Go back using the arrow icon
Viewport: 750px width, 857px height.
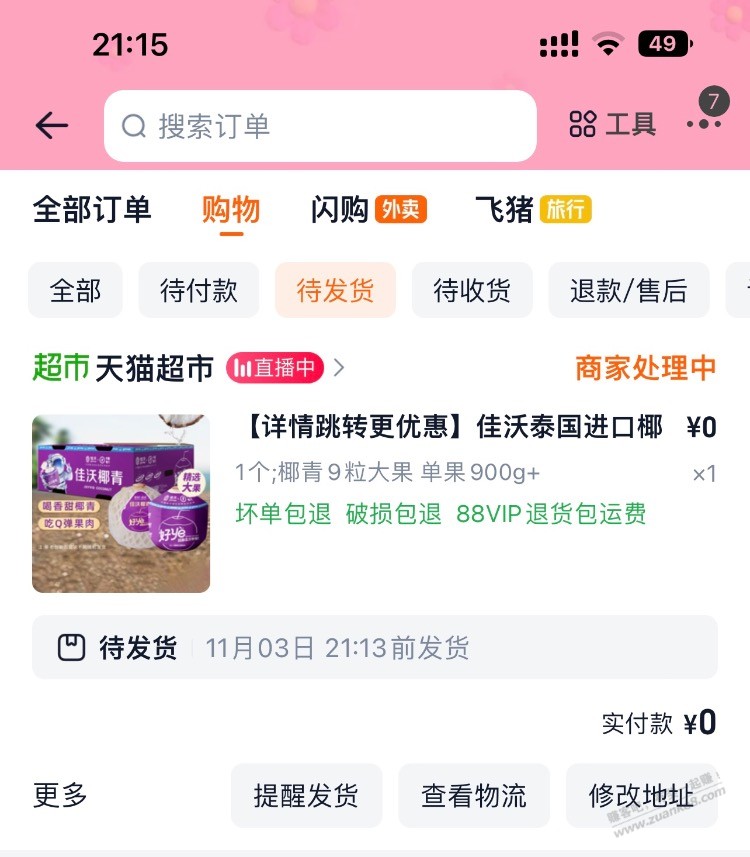coord(51,126)
